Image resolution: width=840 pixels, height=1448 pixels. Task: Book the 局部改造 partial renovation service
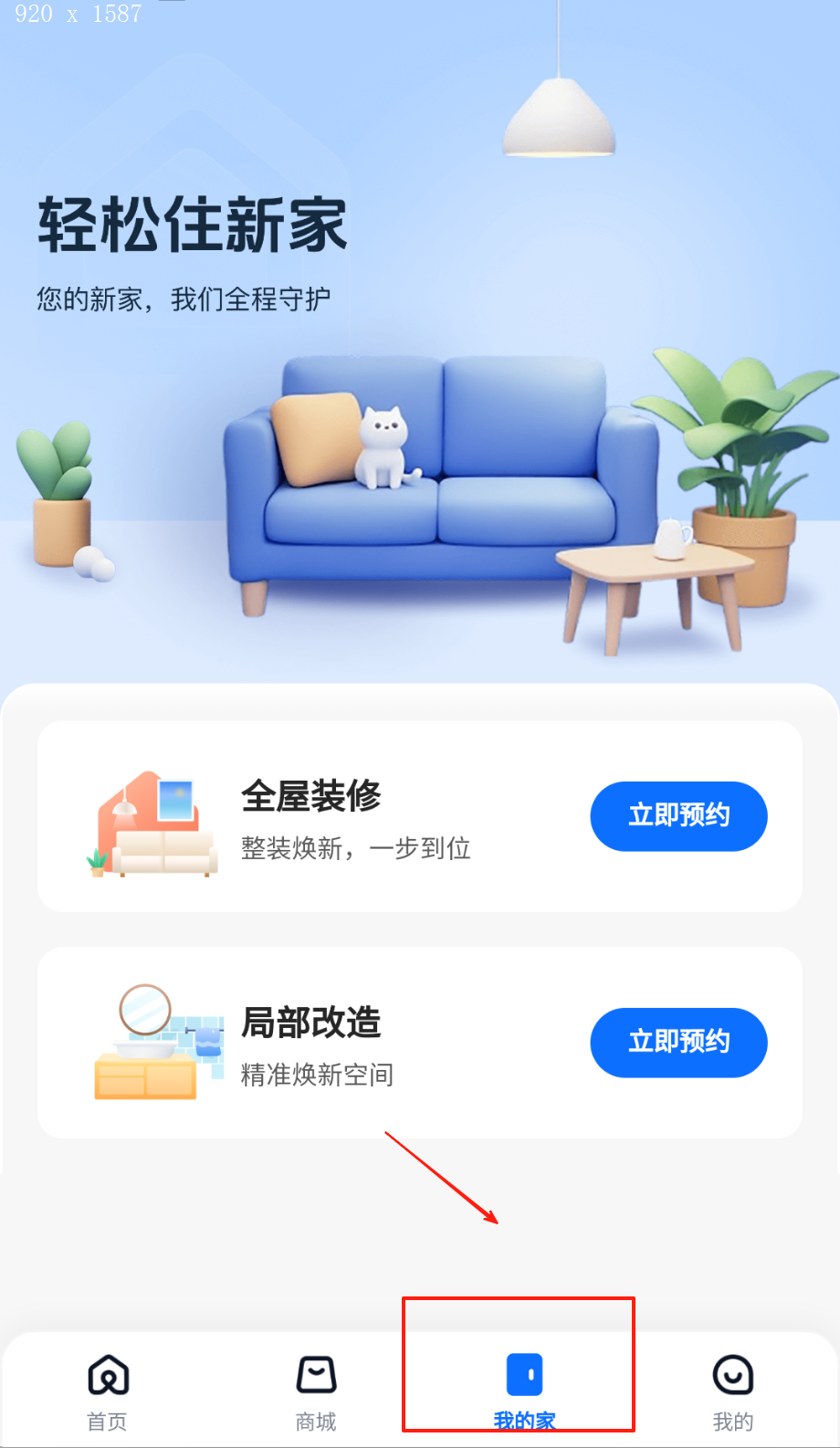click(x=678, y=1042)
